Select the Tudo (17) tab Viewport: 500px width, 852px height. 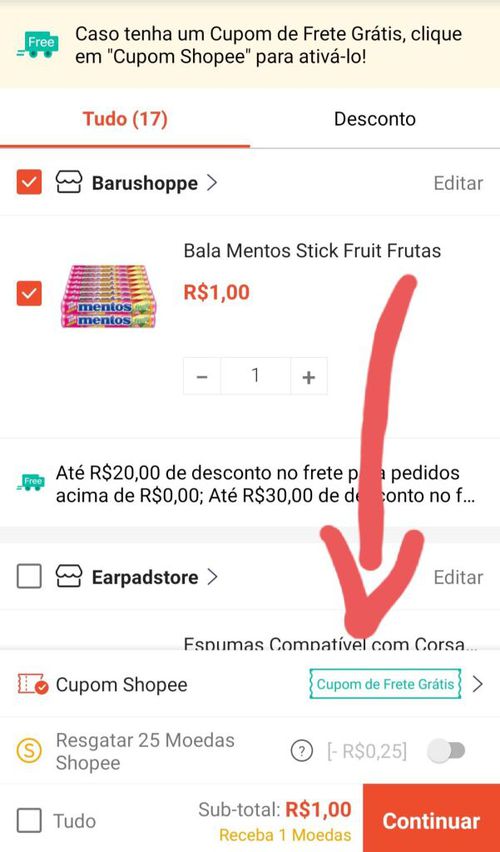(125, 119)
